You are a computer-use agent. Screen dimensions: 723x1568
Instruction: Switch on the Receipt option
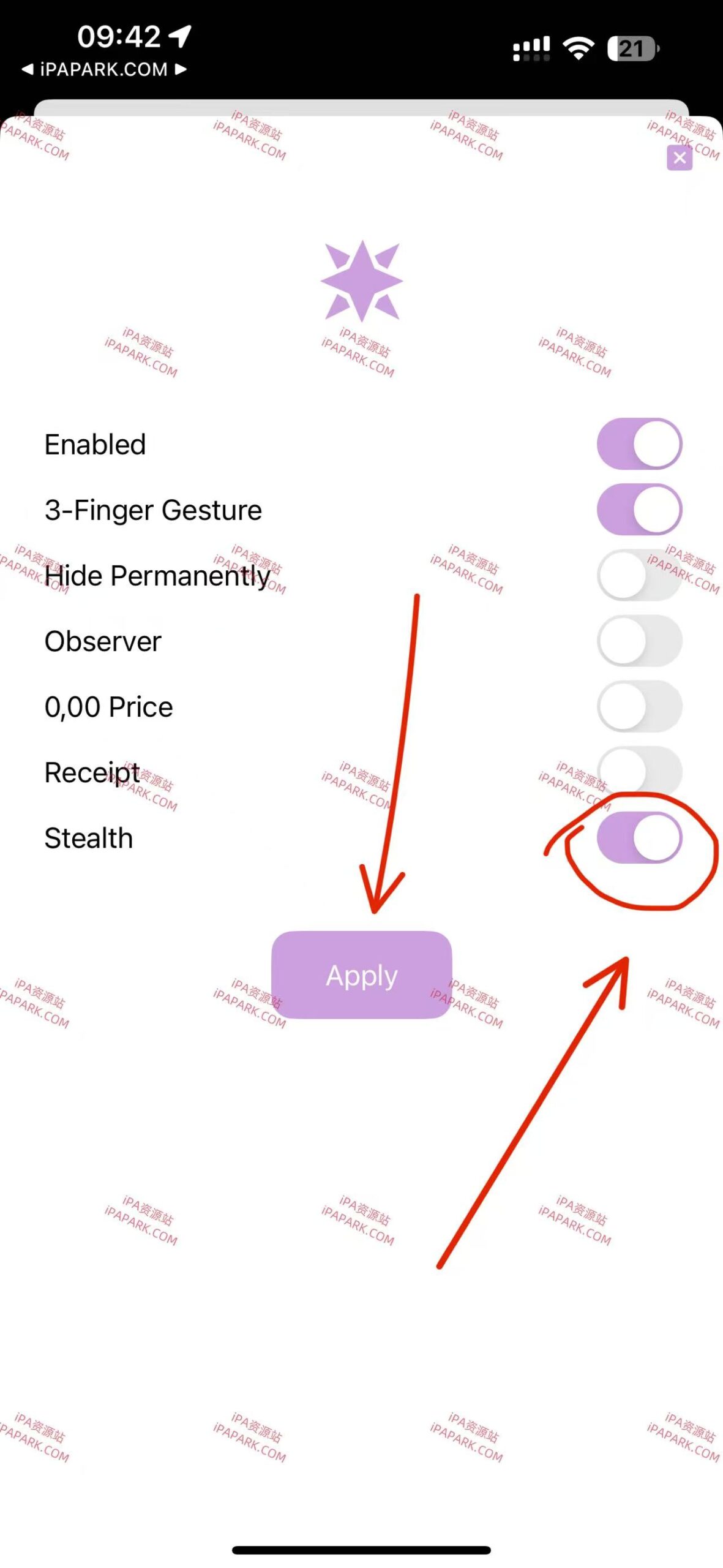click(x=639, y=771)
